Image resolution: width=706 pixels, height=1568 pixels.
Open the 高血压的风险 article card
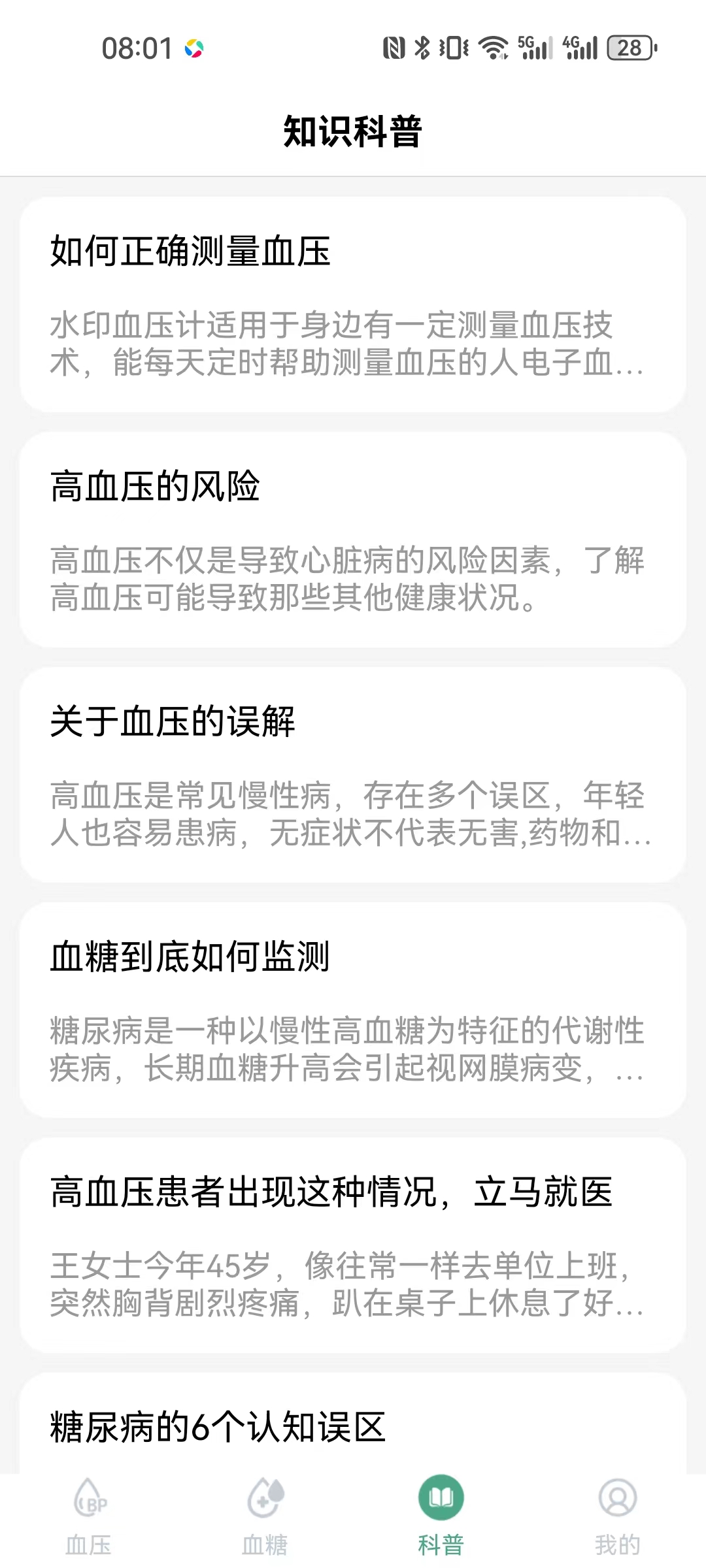(353, 540)
